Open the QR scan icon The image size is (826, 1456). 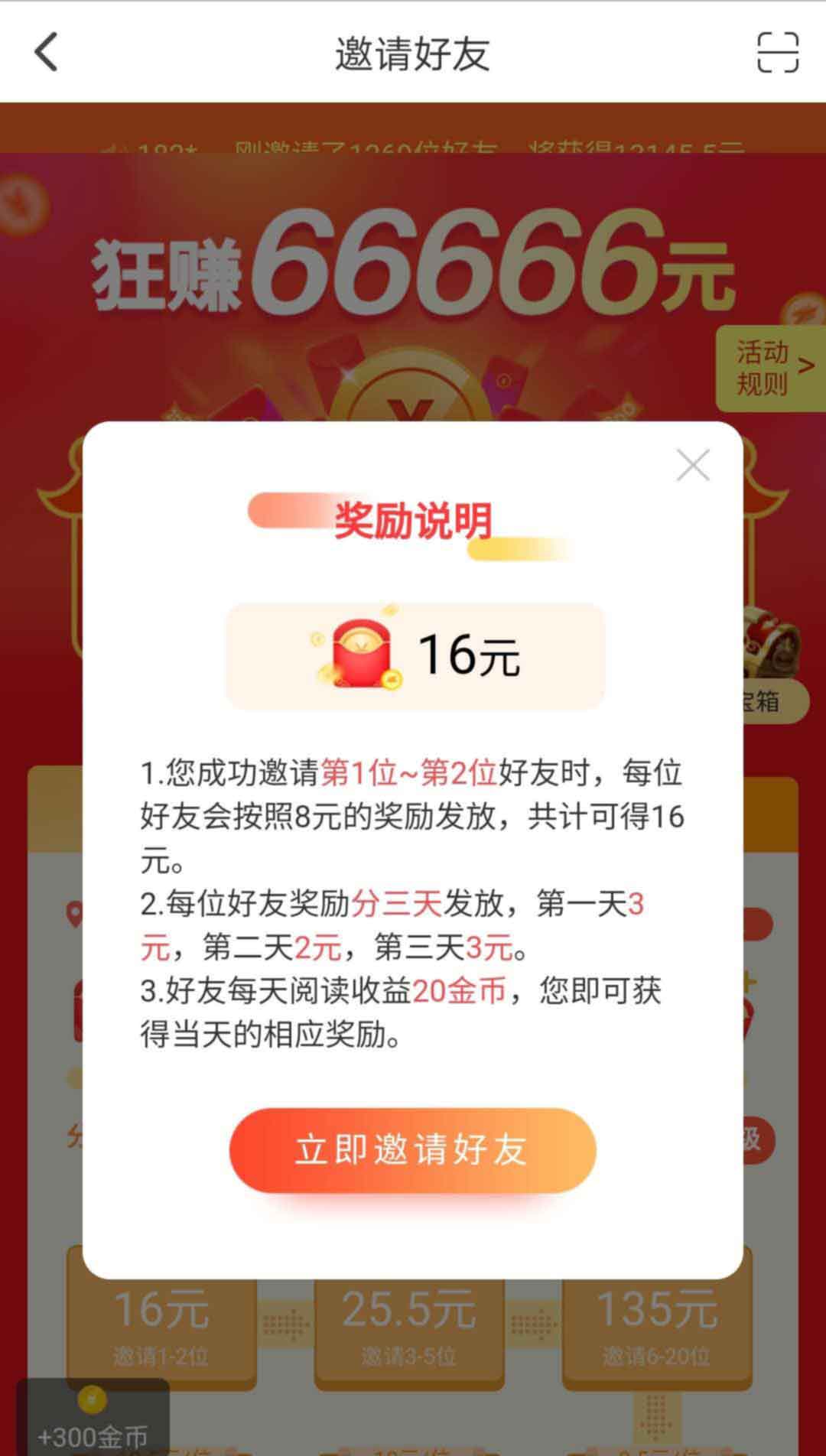777,53
